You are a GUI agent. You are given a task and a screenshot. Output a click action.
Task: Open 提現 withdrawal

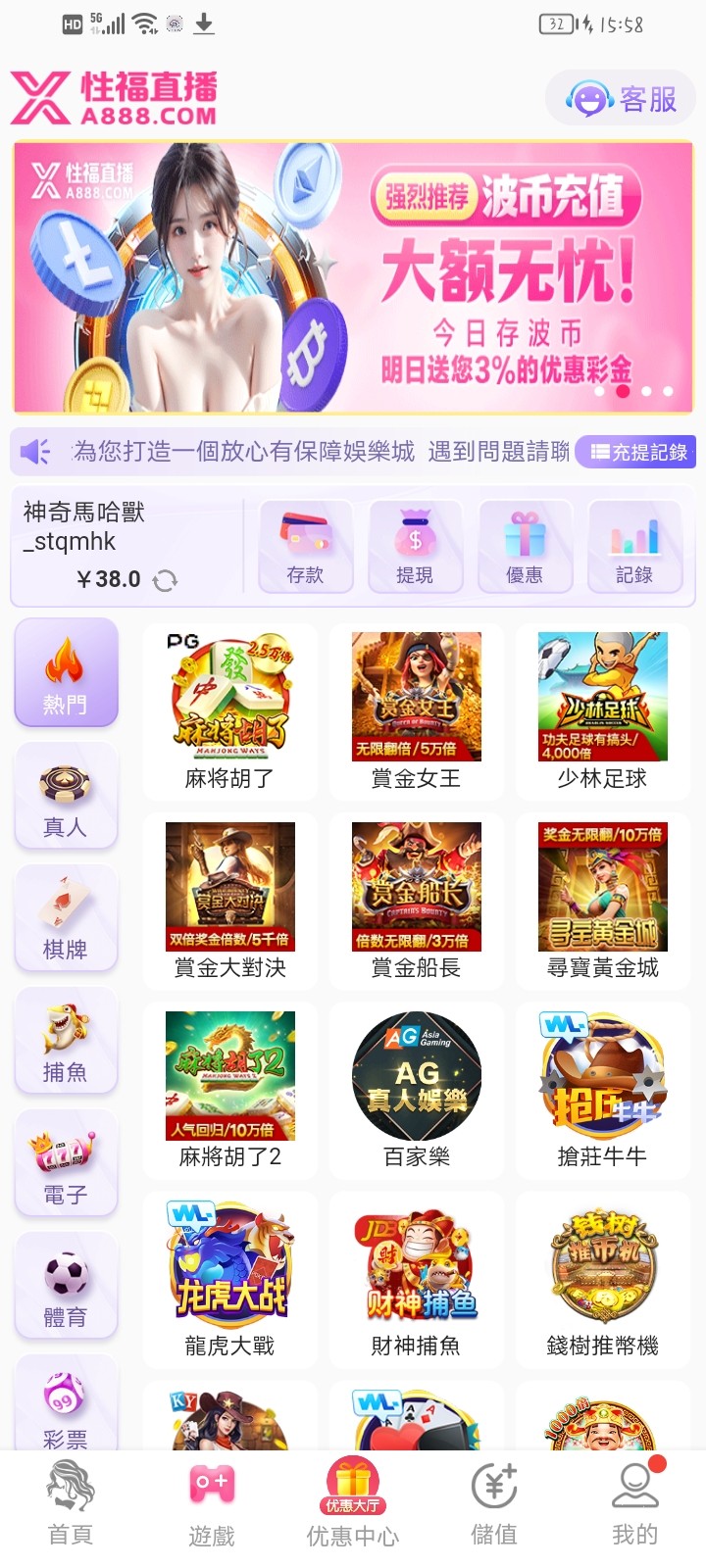tap(415, 547)
